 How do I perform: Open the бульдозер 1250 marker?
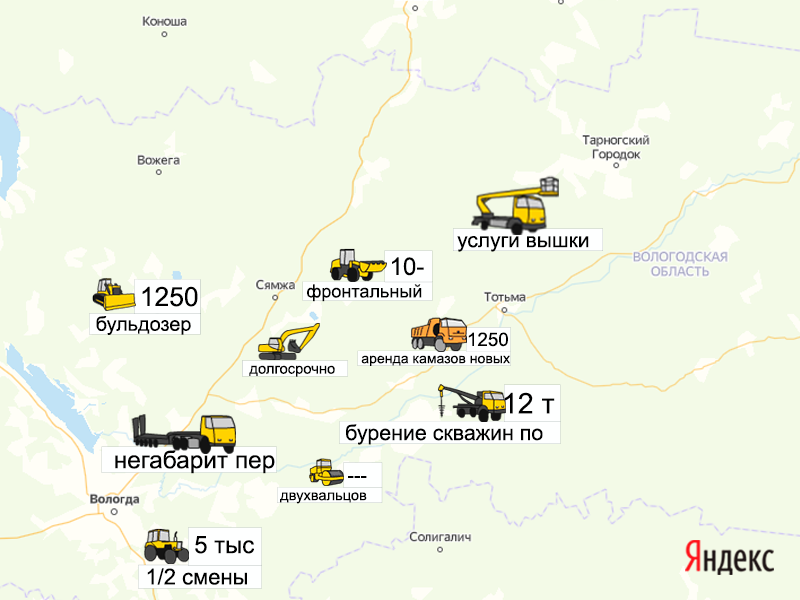pyautogui.click(x=113, y=294)
